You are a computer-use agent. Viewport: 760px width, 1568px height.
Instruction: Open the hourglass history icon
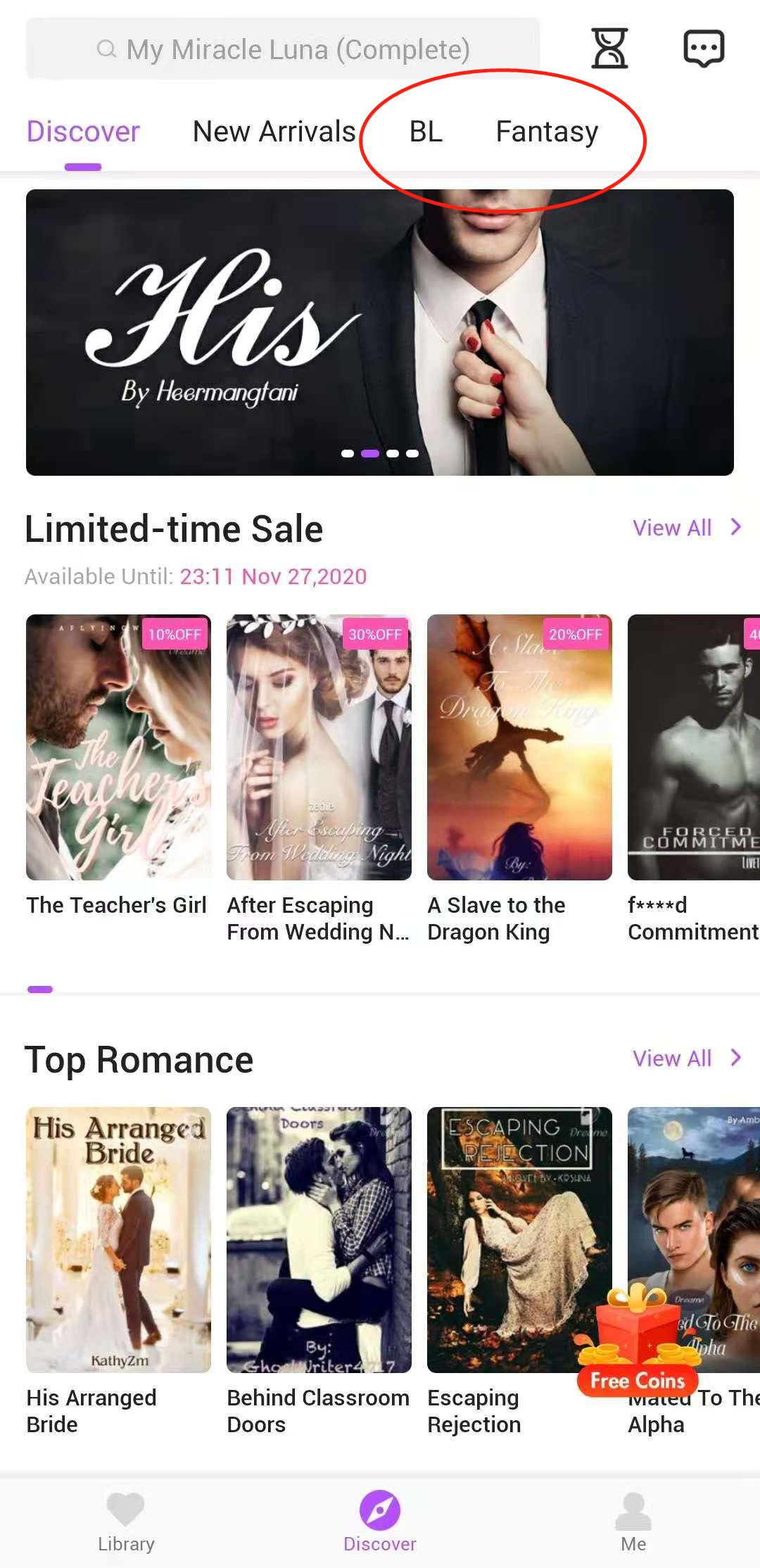tap(609, 48)
